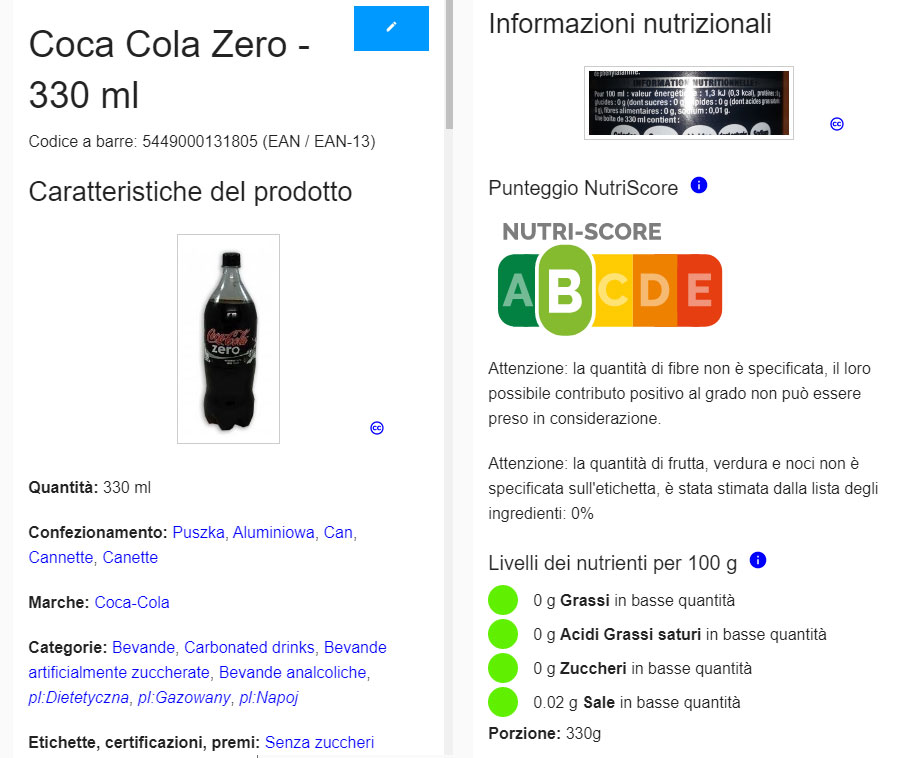View license icon beside nutrition image
Viewport: 901px width, 758px height.
pos(837,124)
